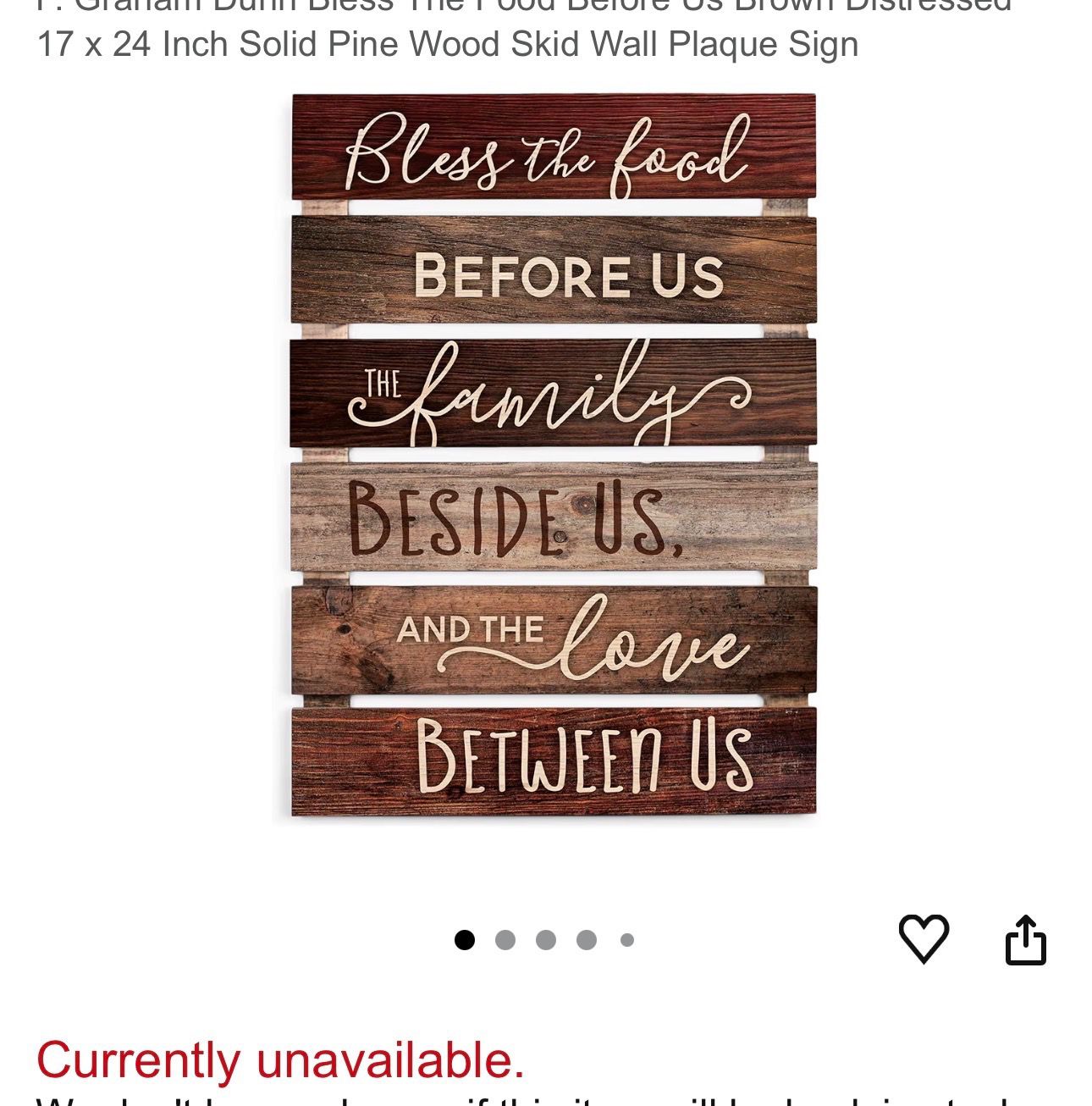
Task: Open the wood plaque product image
Action: click(554, 456)
